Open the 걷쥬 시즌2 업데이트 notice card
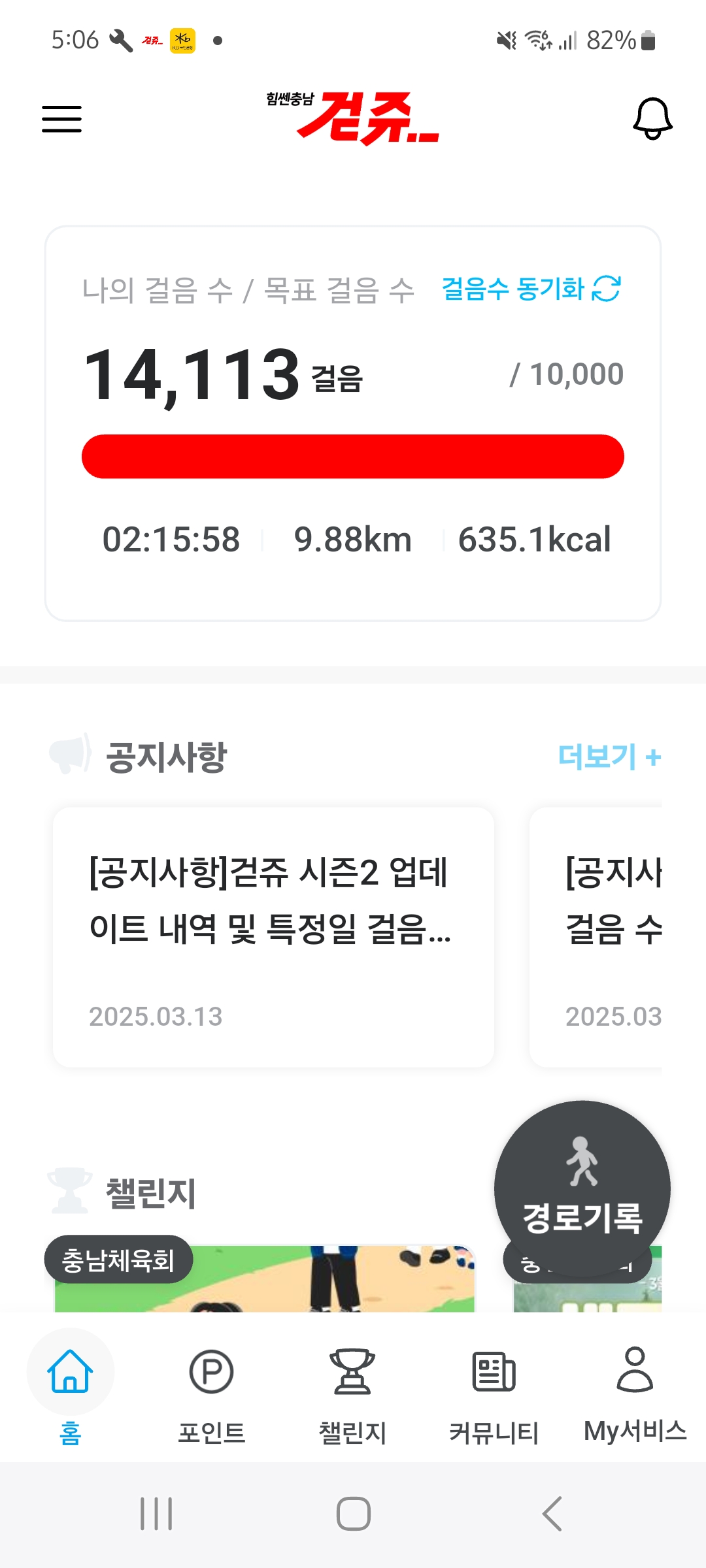The image size is (706, 1568). click(273, 938)
